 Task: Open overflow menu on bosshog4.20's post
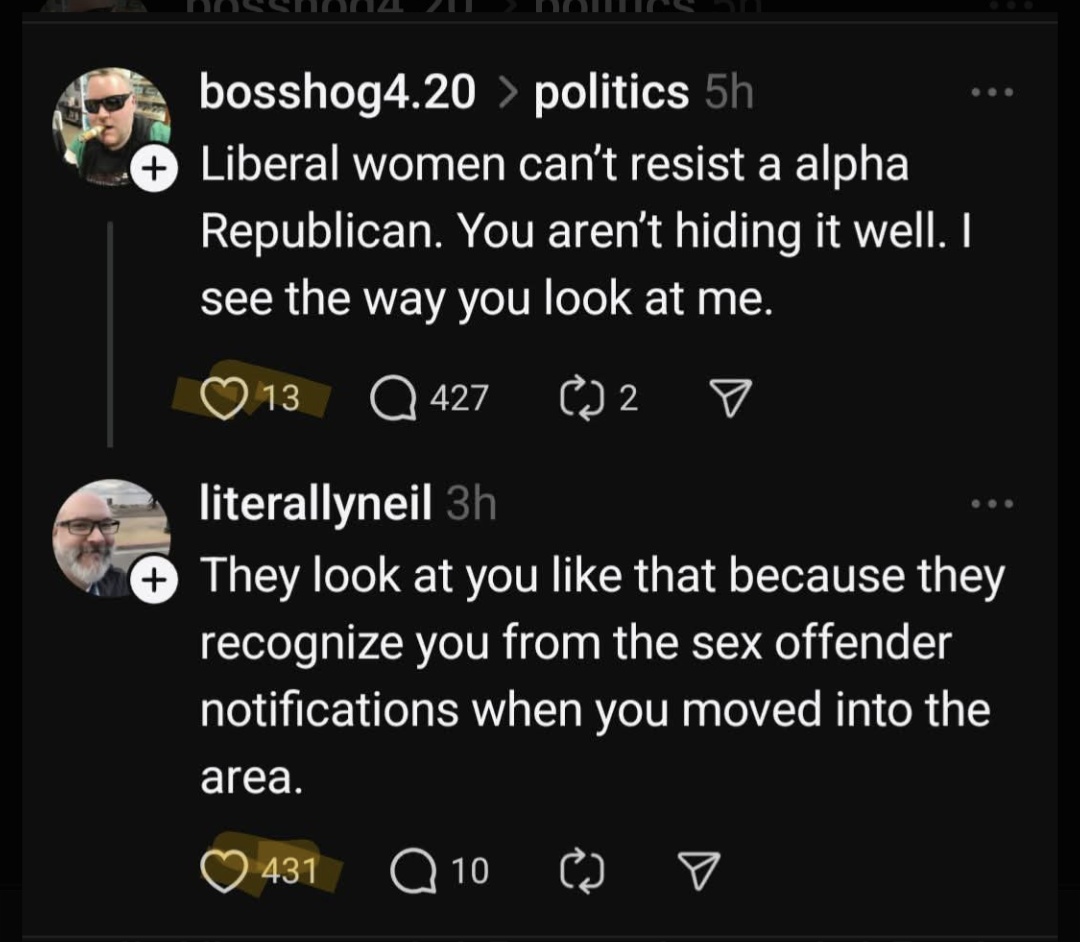[x=992, y=93]
